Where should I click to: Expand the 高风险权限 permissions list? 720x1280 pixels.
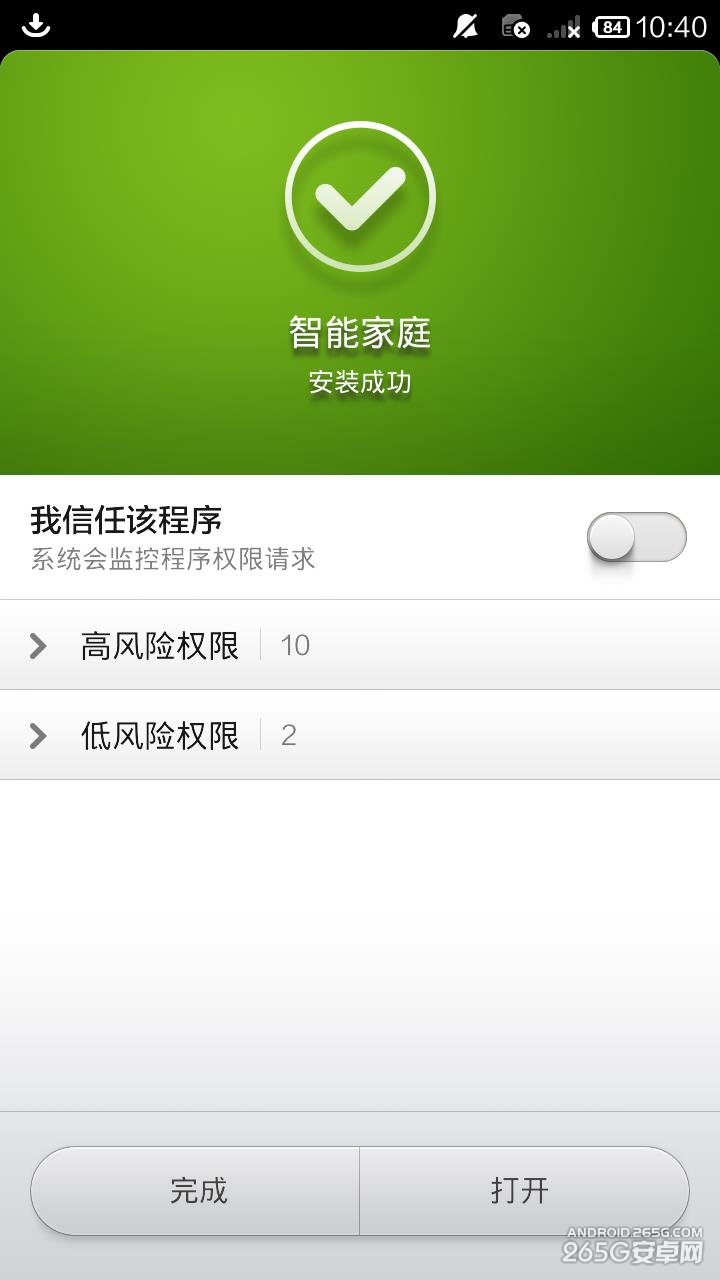pos(160,645)
